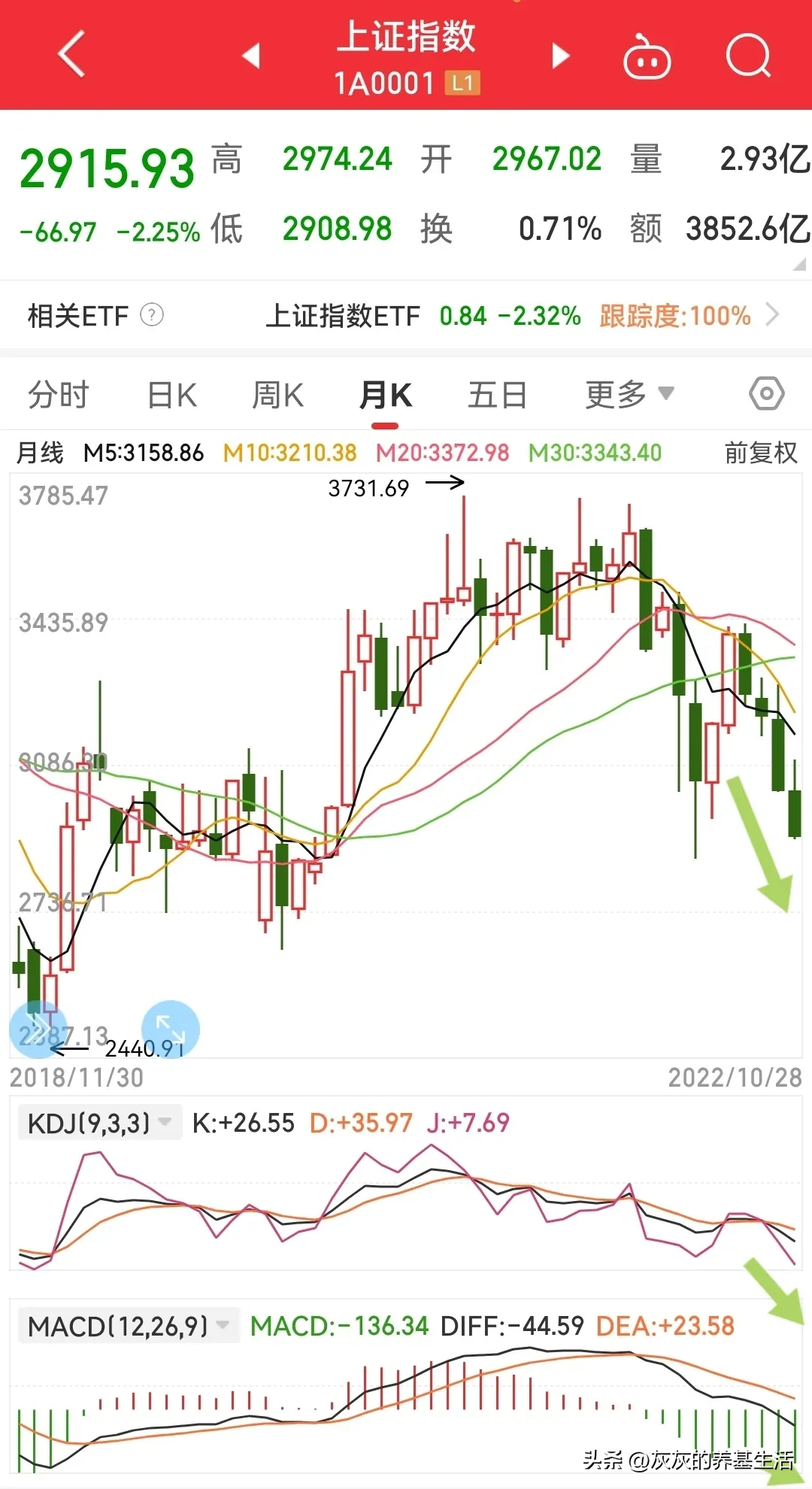Go back using the top-left arrow

coord(71,54)
